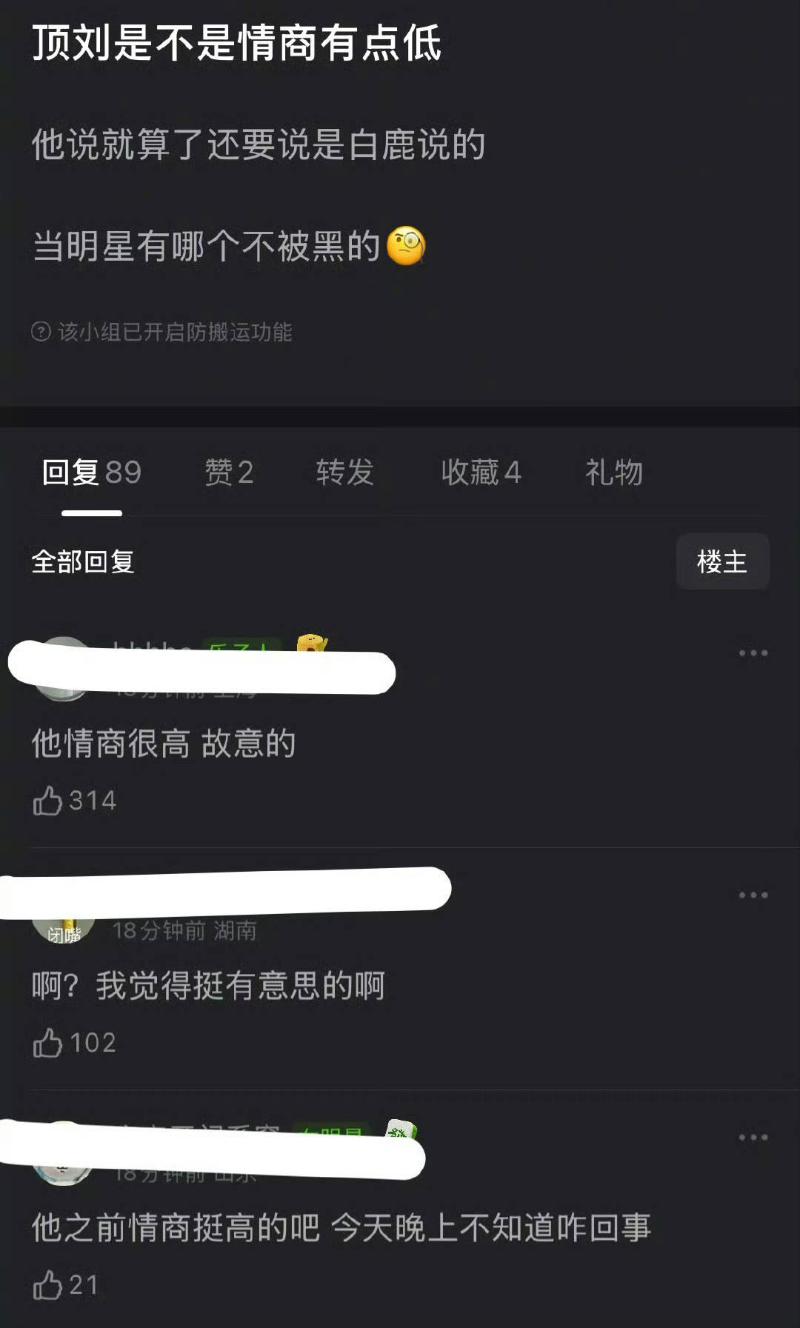
Task: Open the 收藏 4 tab
Action: tap(481, 472)
